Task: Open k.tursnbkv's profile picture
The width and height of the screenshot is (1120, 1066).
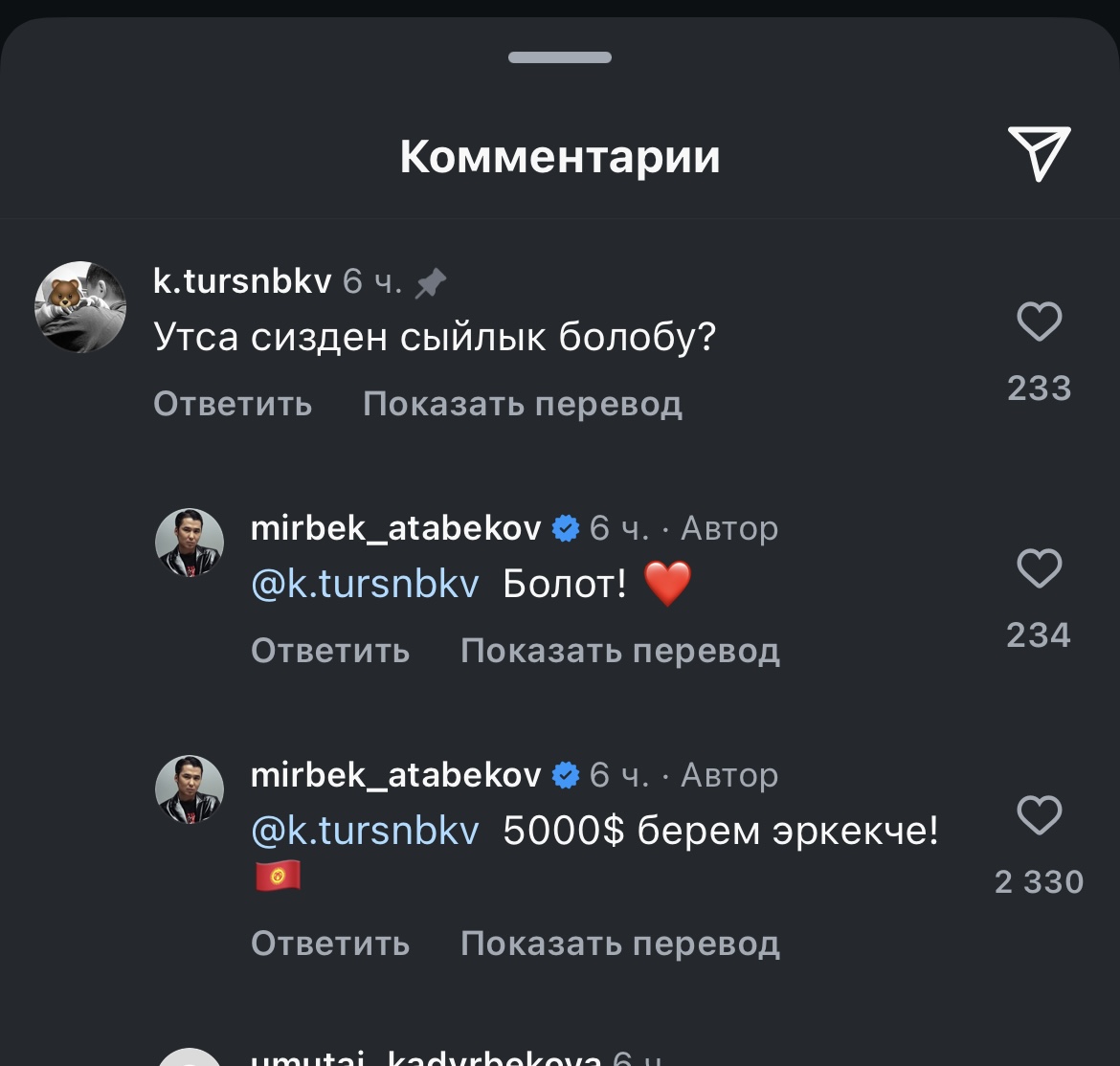Action: tap(80, 307)
